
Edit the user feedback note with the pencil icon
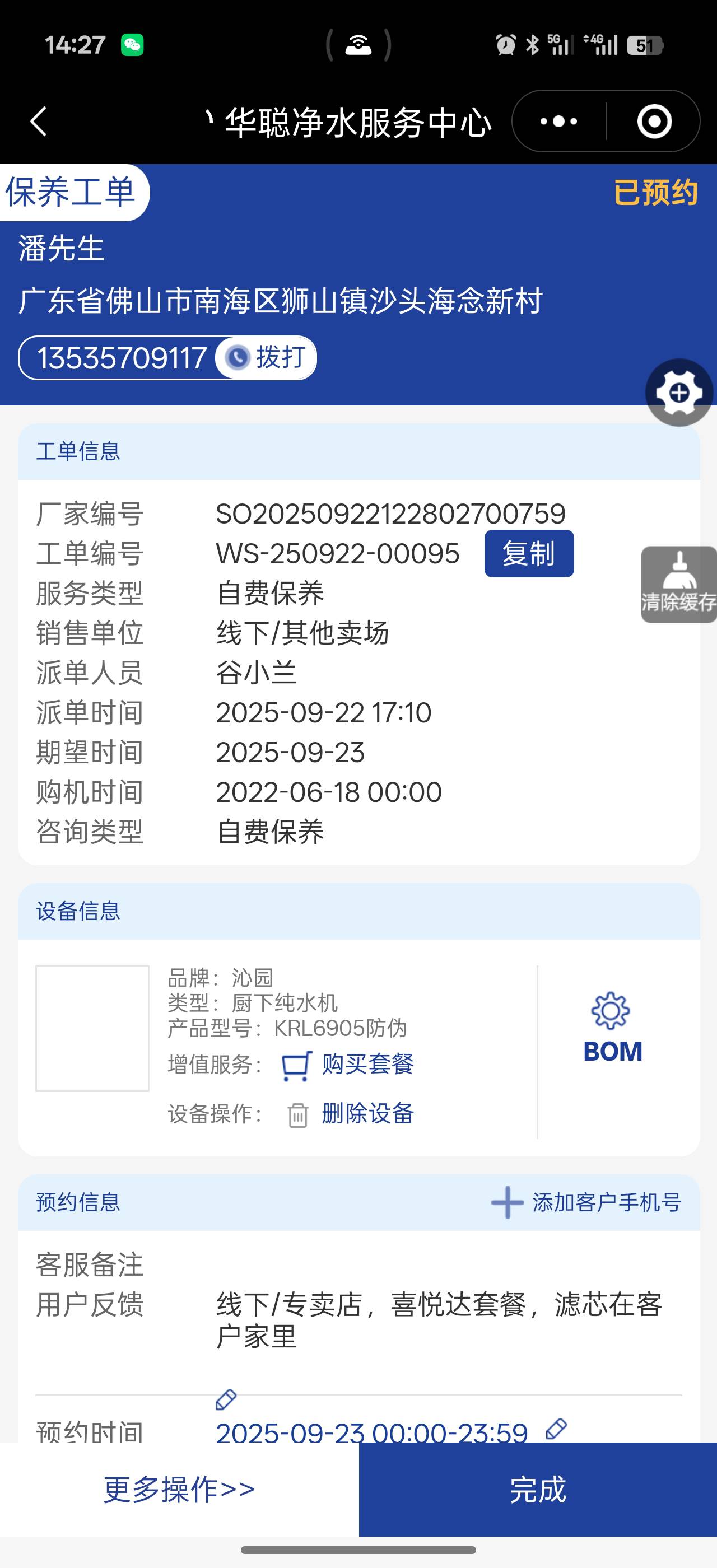coord(226,1399)
